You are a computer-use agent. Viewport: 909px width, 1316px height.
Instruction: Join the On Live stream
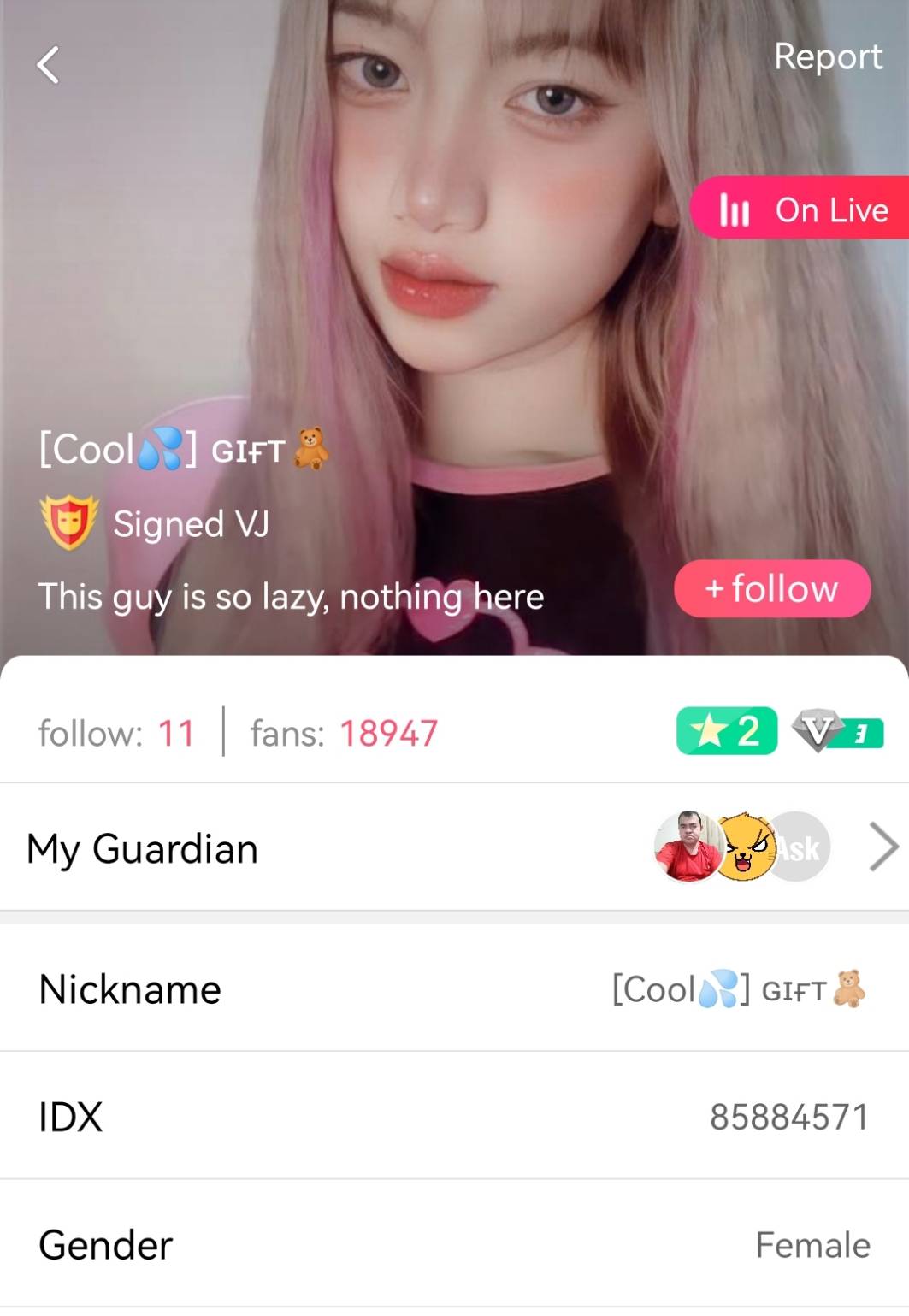click(802, 209)
